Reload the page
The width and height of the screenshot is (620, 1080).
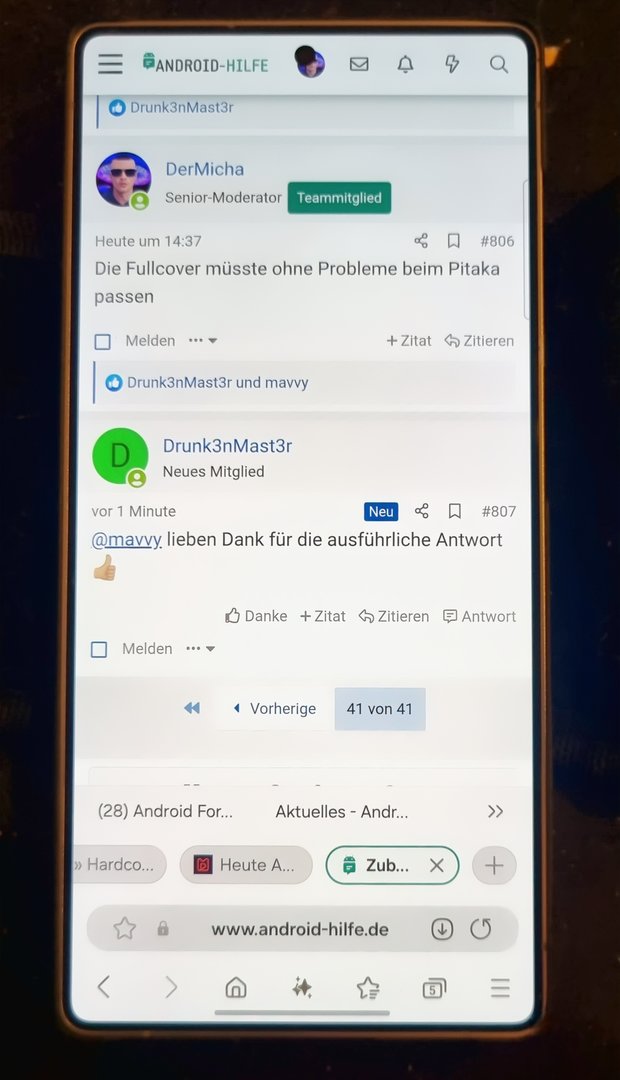coord(481,929)
